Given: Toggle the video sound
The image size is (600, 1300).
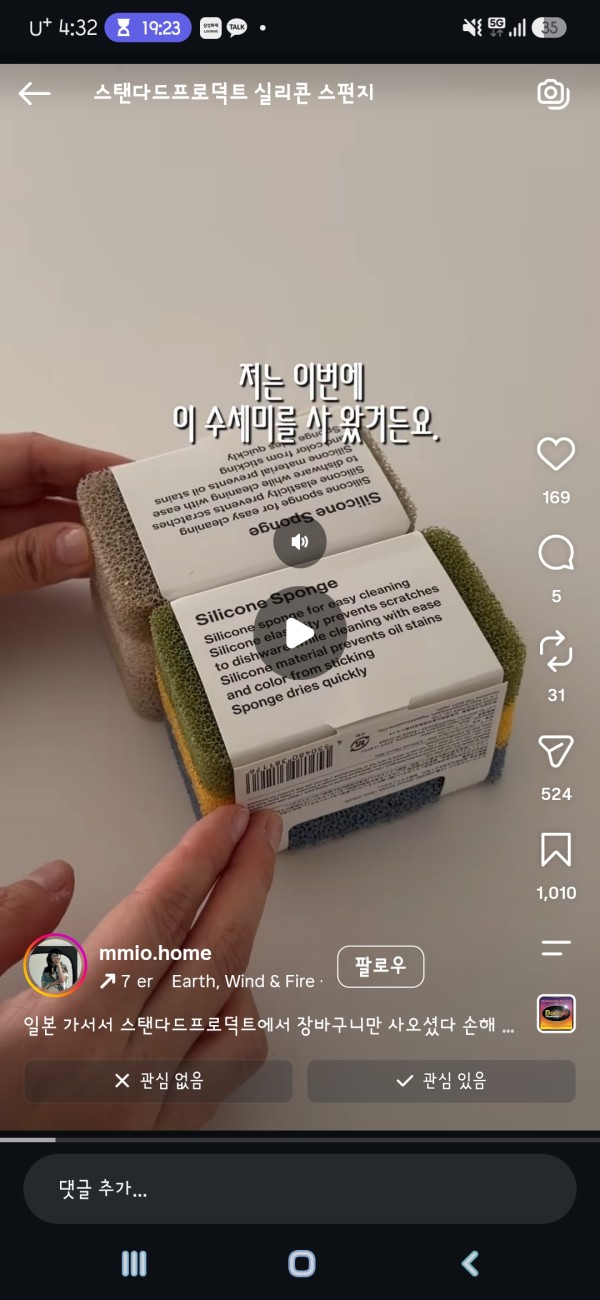Looking at the screenshot, I should coord(300,542).
